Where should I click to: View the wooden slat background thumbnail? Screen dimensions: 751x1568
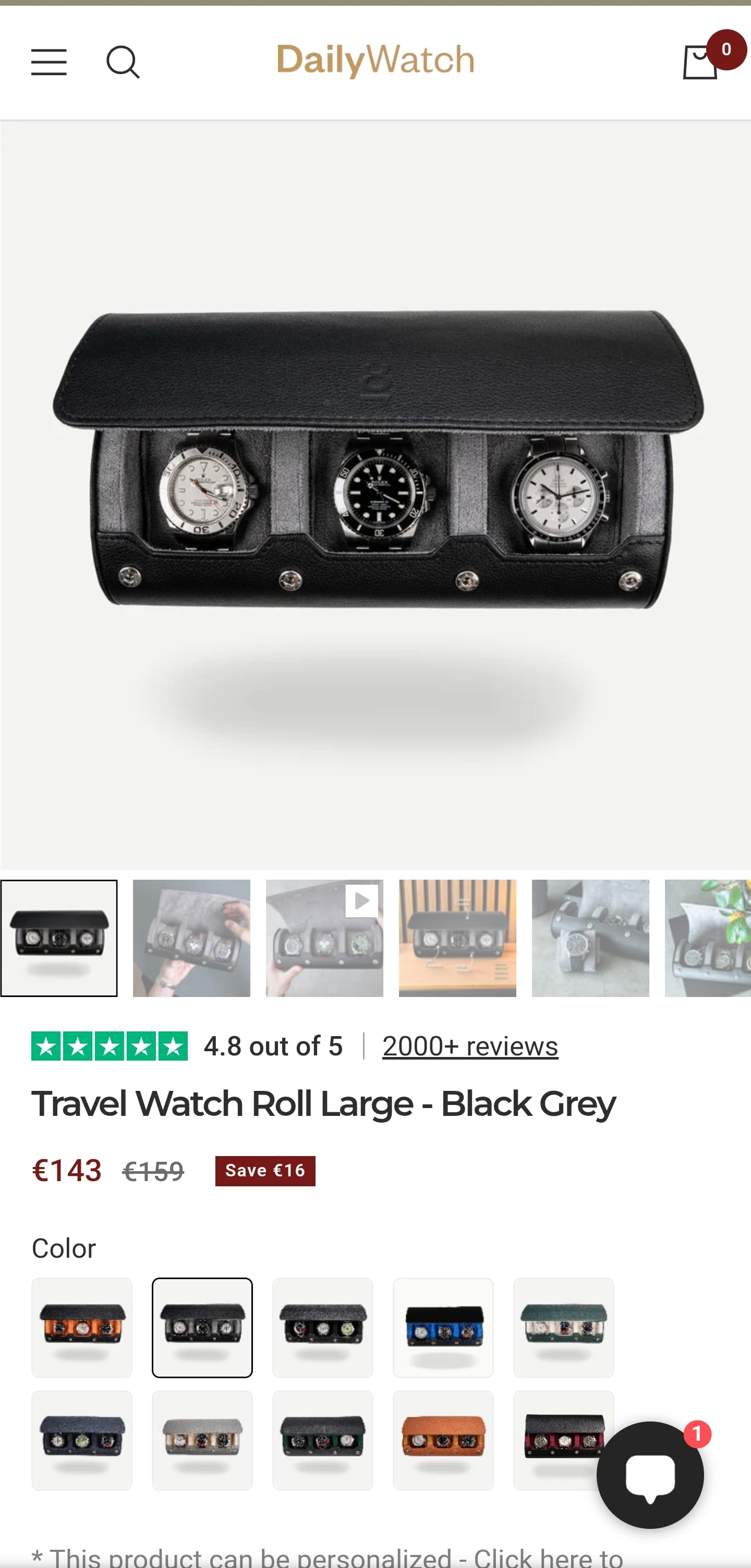click(x=457, y=938)
